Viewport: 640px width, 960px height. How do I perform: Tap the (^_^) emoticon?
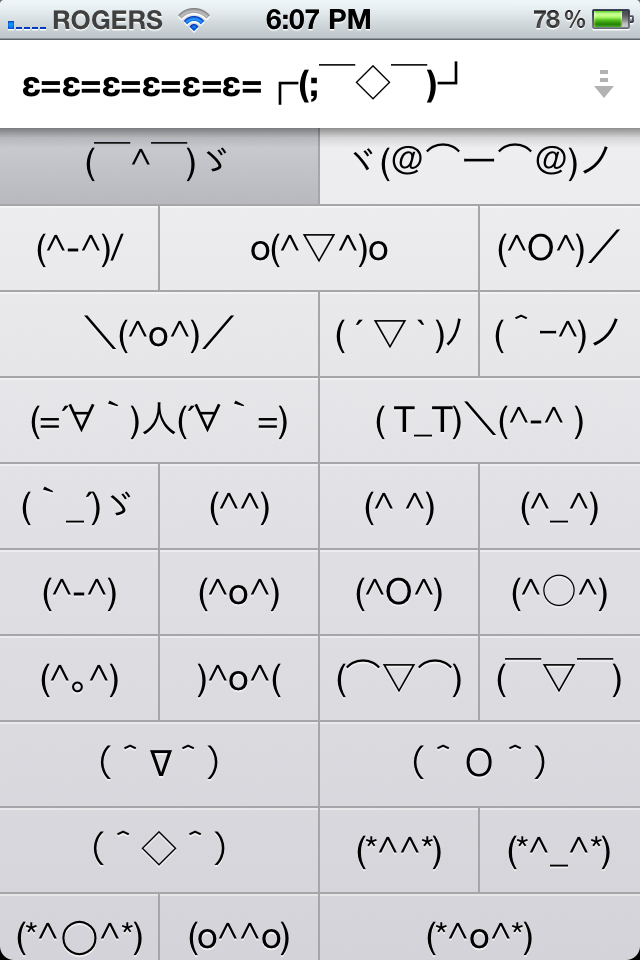(x=559, y=507)
